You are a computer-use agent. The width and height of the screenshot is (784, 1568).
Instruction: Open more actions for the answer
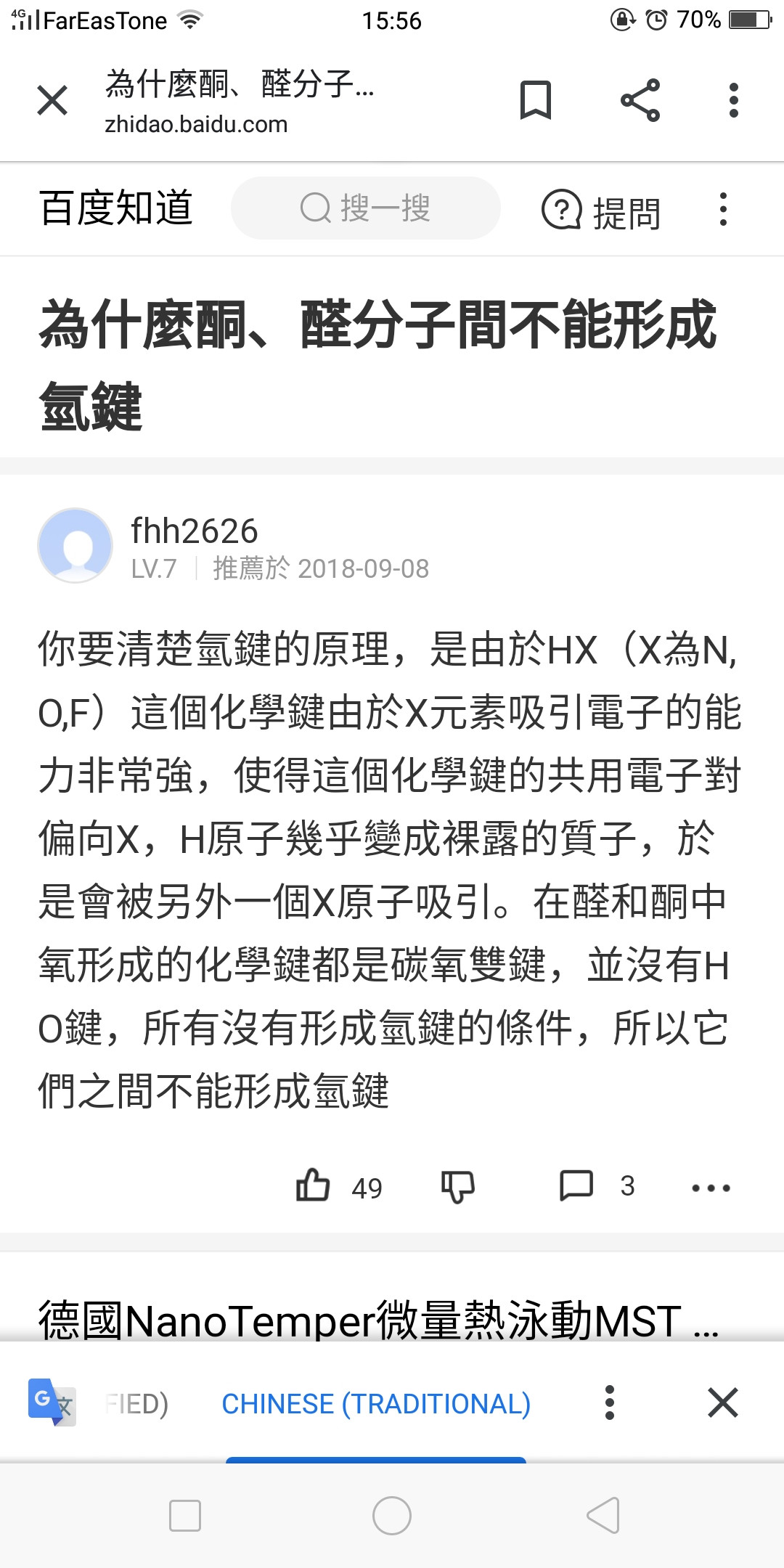coord(711,1188)
